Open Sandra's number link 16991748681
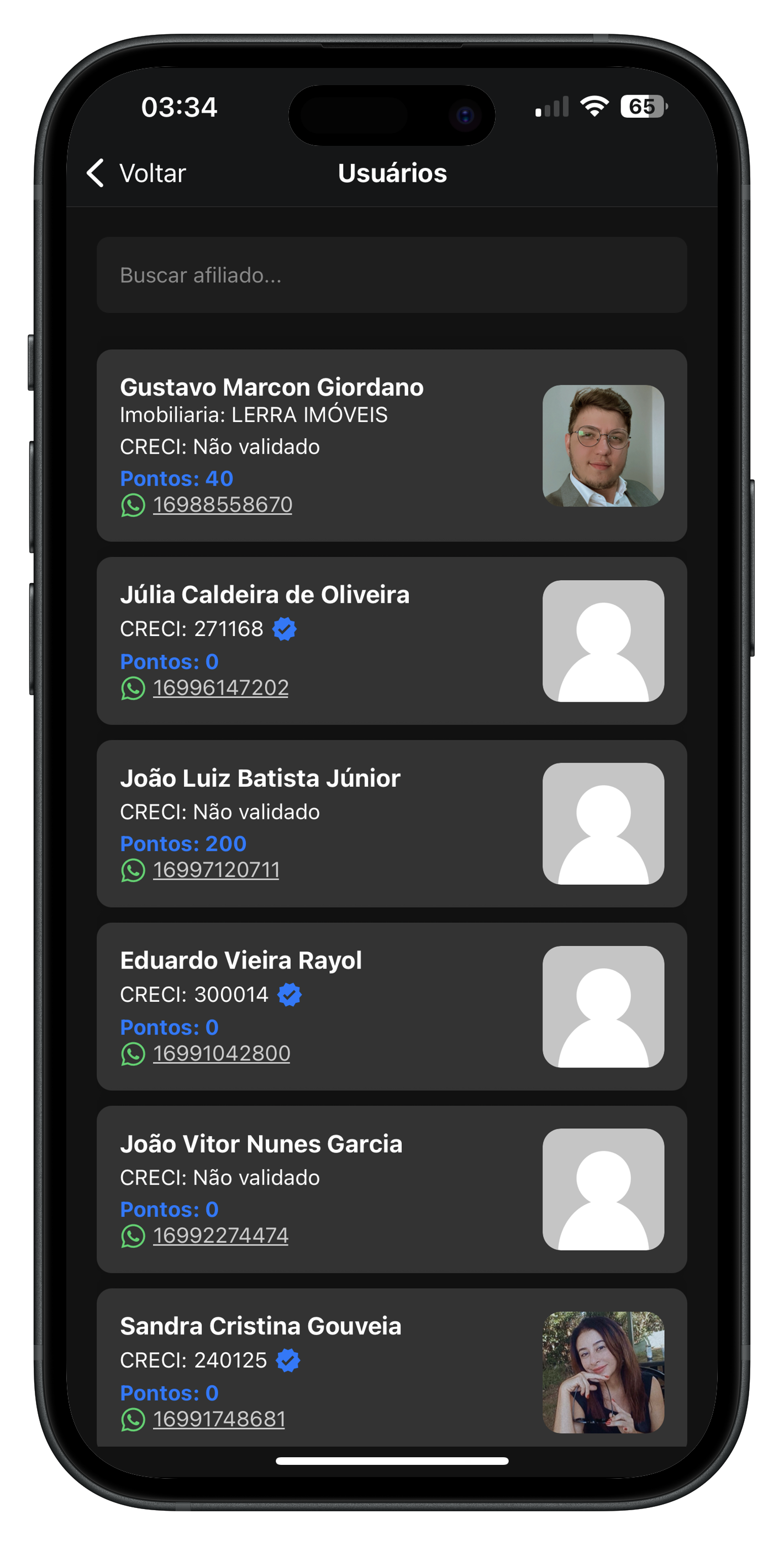Image resolution: width=784 pixels, height=1545 pixels. pyautogui.click(x=218, y=1418)
